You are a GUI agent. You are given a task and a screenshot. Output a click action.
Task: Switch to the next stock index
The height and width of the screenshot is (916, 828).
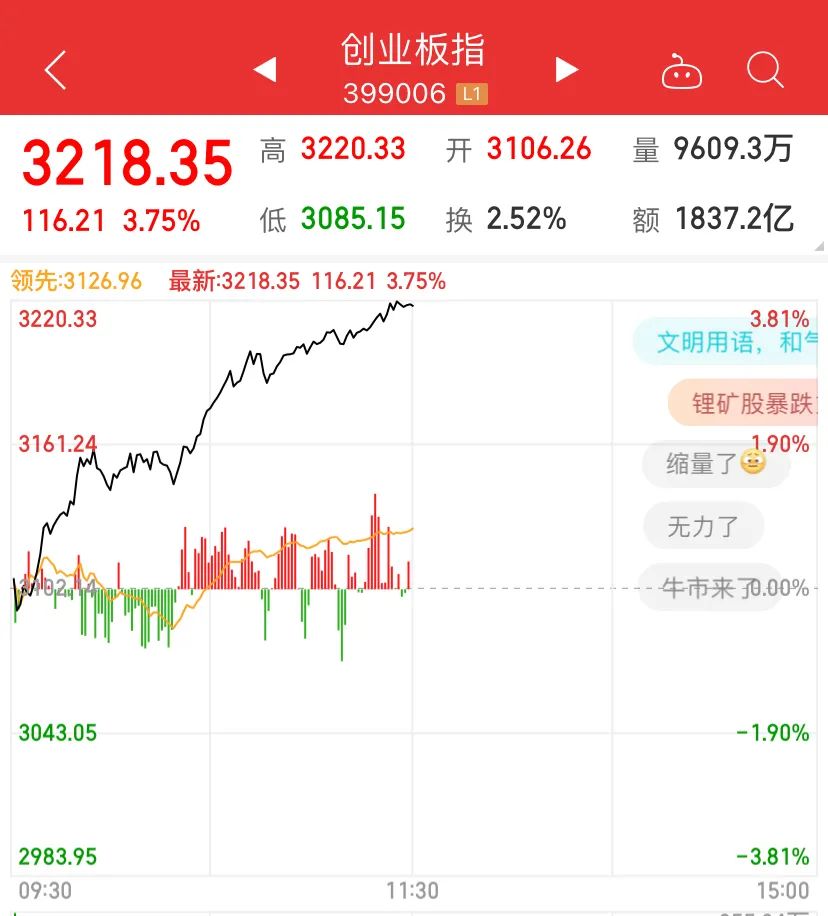click(x=567, y=70)
